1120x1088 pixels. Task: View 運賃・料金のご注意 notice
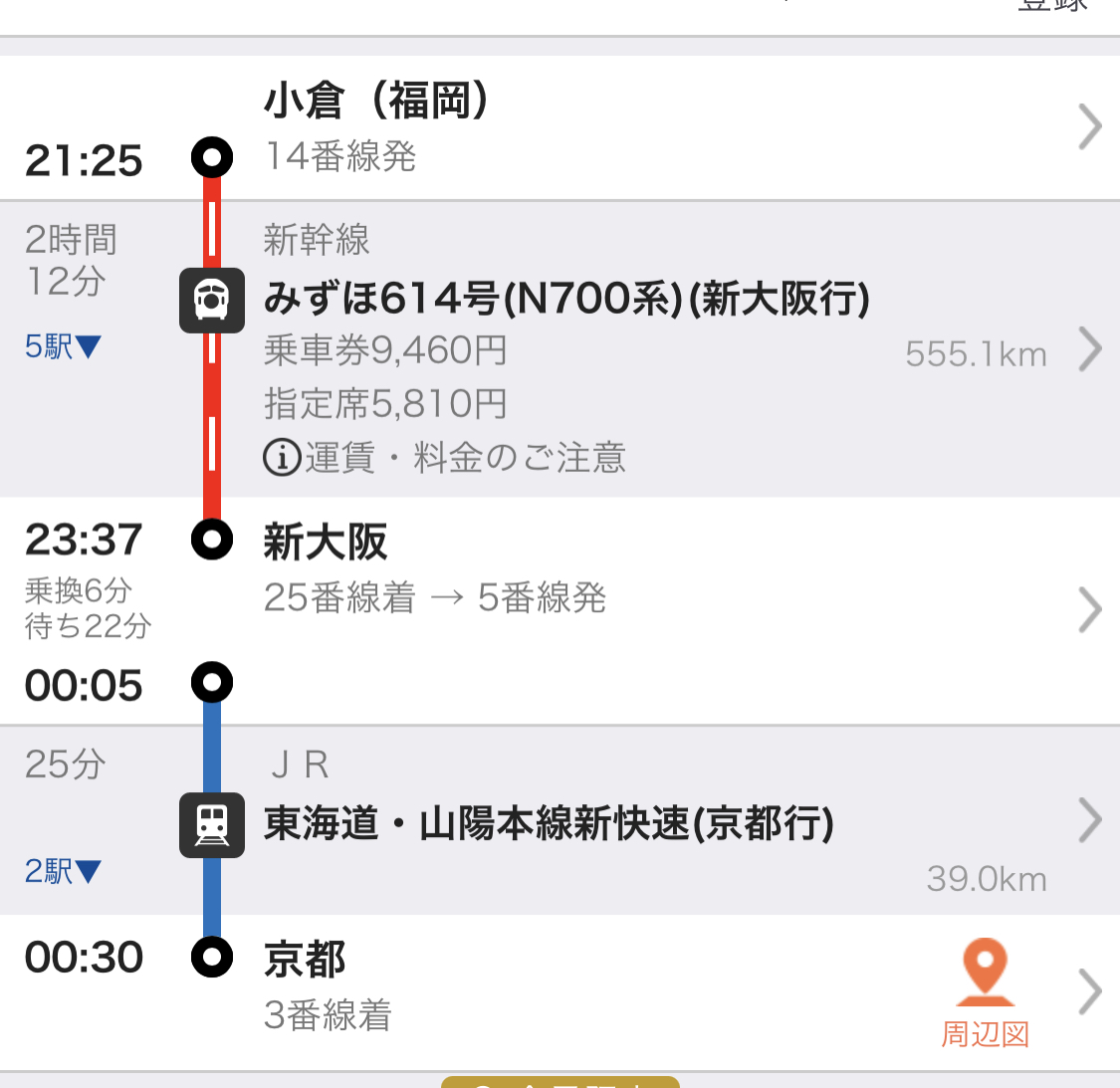coord(445,458)
